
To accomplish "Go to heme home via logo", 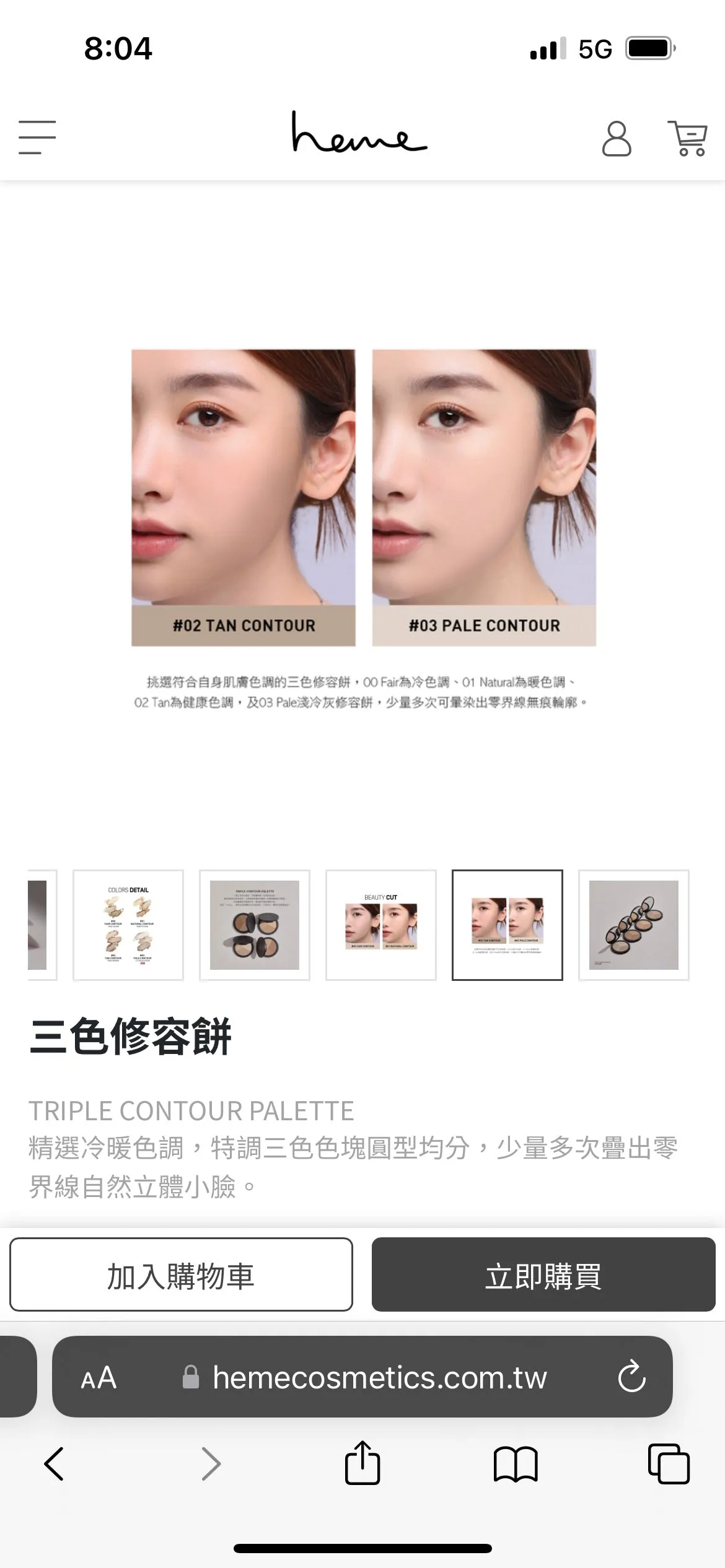I will click(359, 133).
